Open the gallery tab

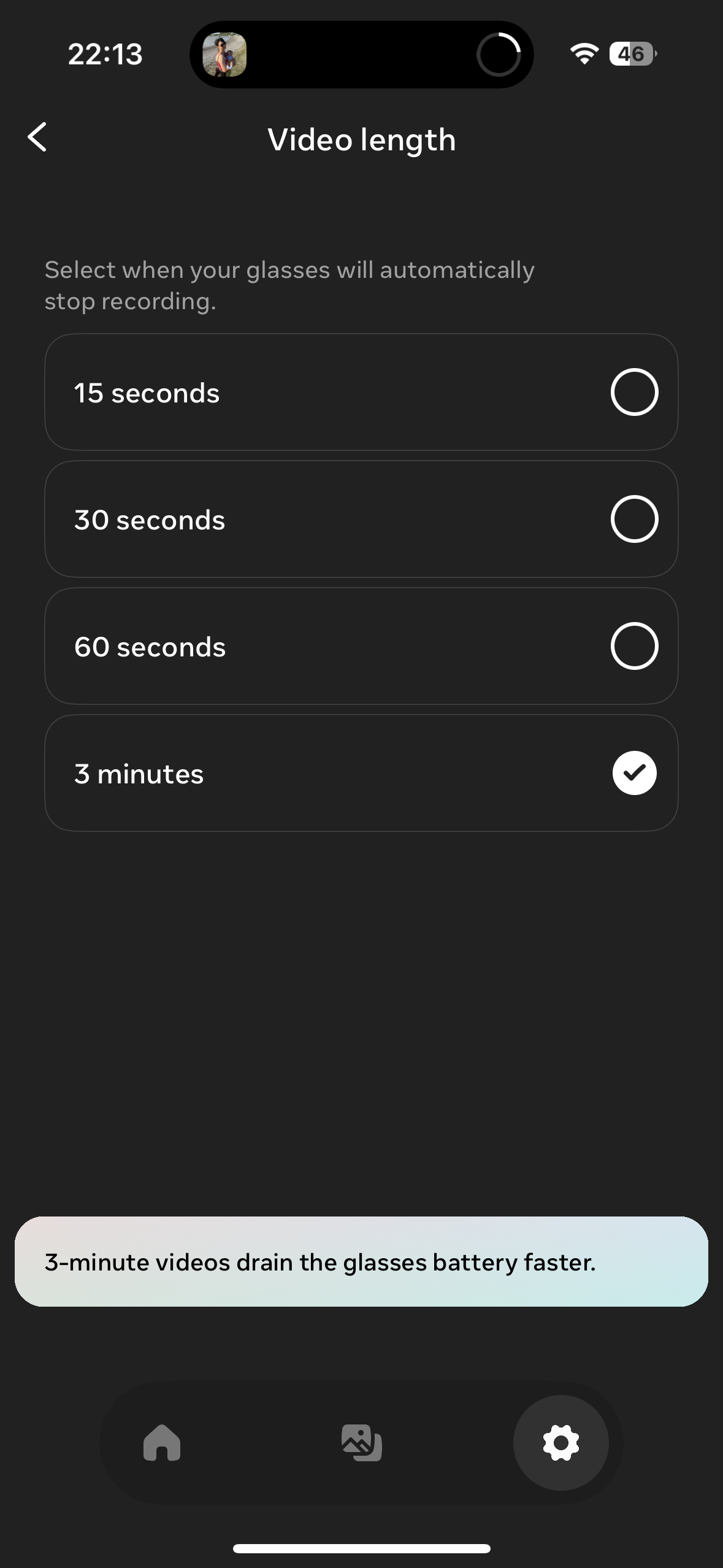(361, 1443)
